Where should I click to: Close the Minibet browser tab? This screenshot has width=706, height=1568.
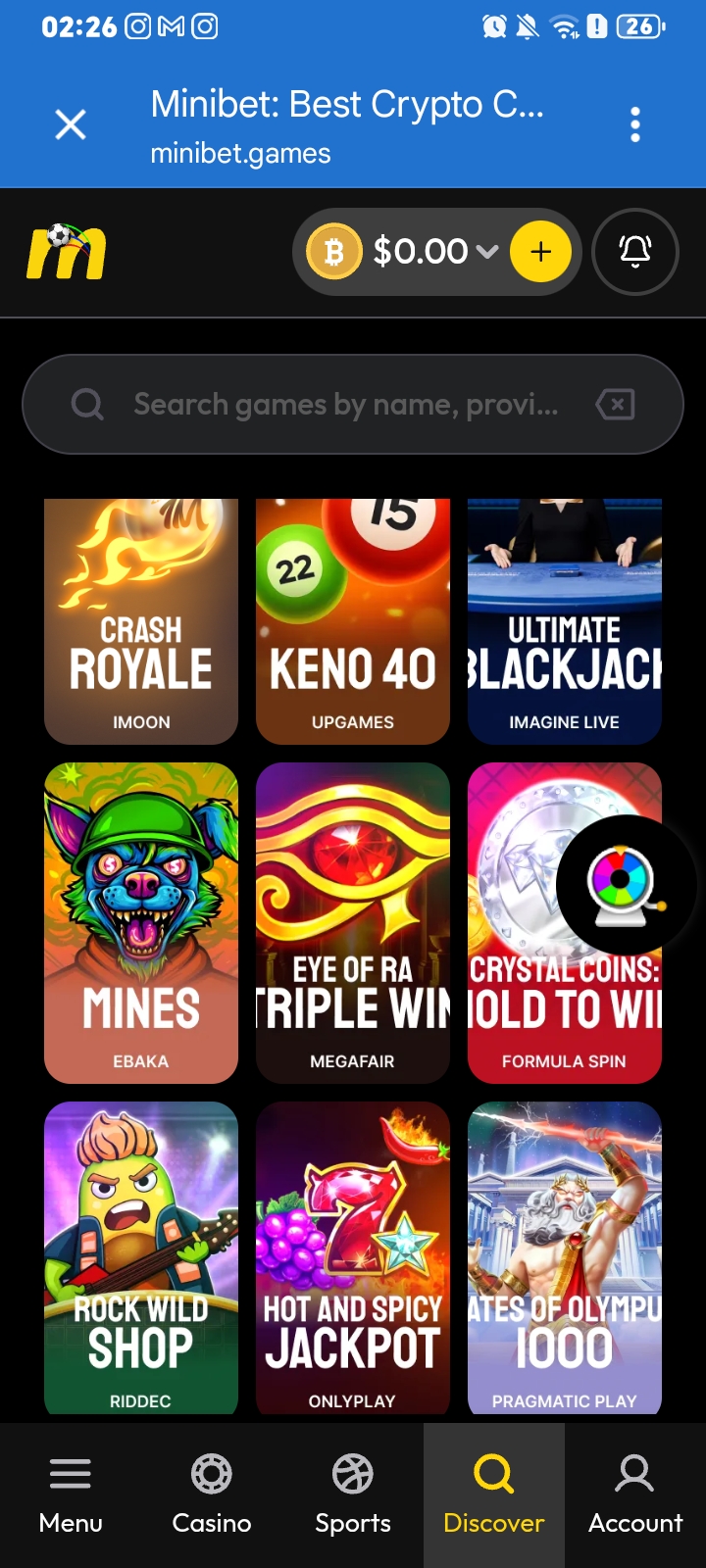tap(71, 124)
